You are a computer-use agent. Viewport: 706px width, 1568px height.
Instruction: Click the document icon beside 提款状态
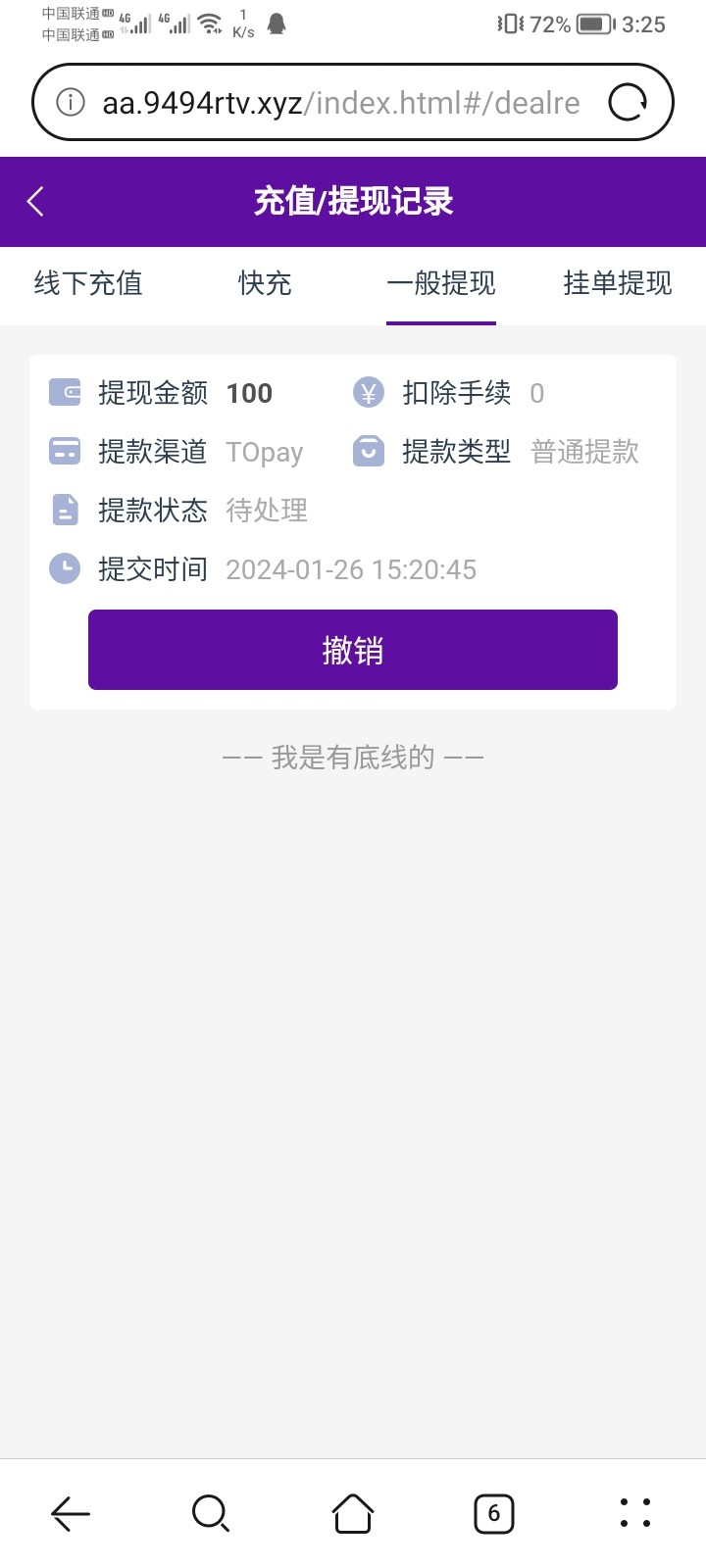[x=64, y=510]
